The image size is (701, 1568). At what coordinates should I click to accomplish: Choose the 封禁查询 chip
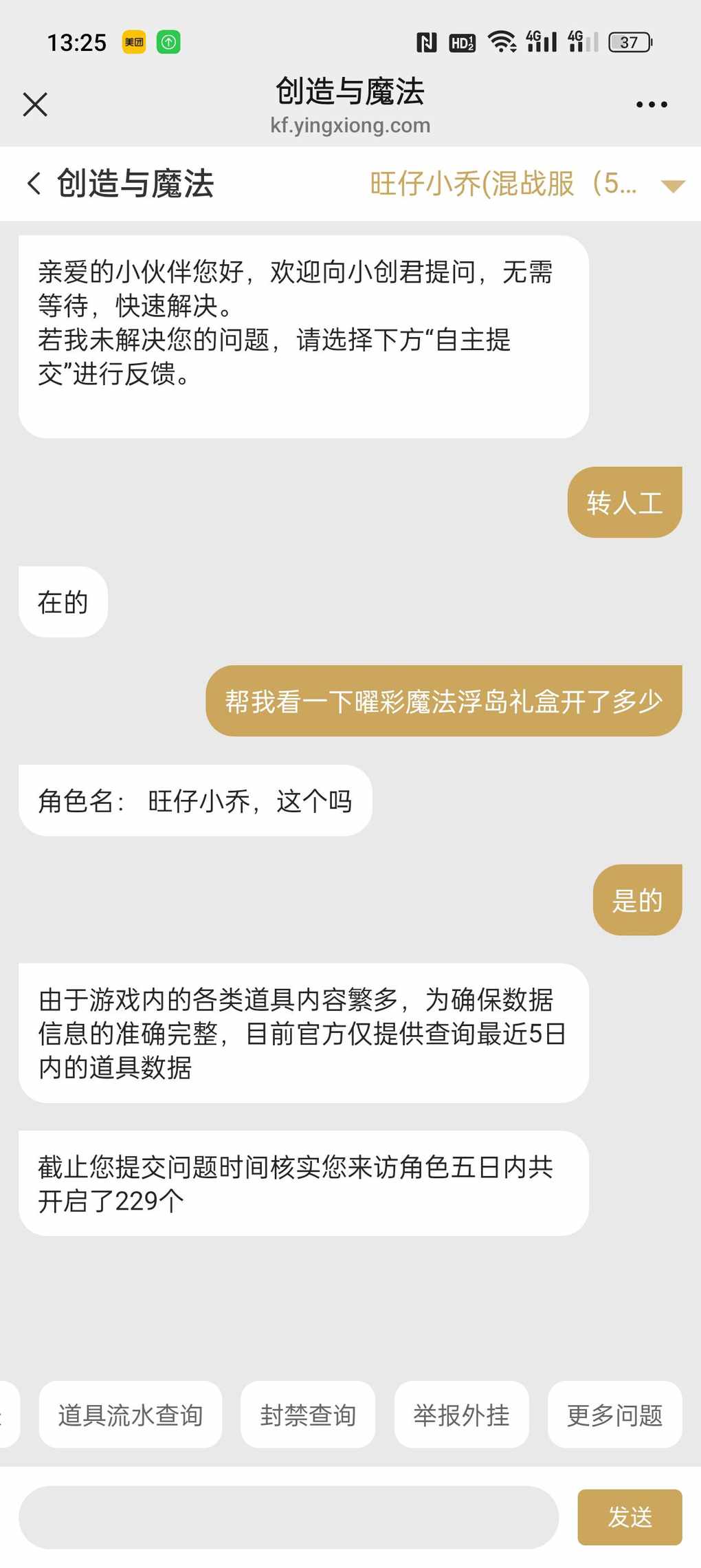tap(308, 1415)
